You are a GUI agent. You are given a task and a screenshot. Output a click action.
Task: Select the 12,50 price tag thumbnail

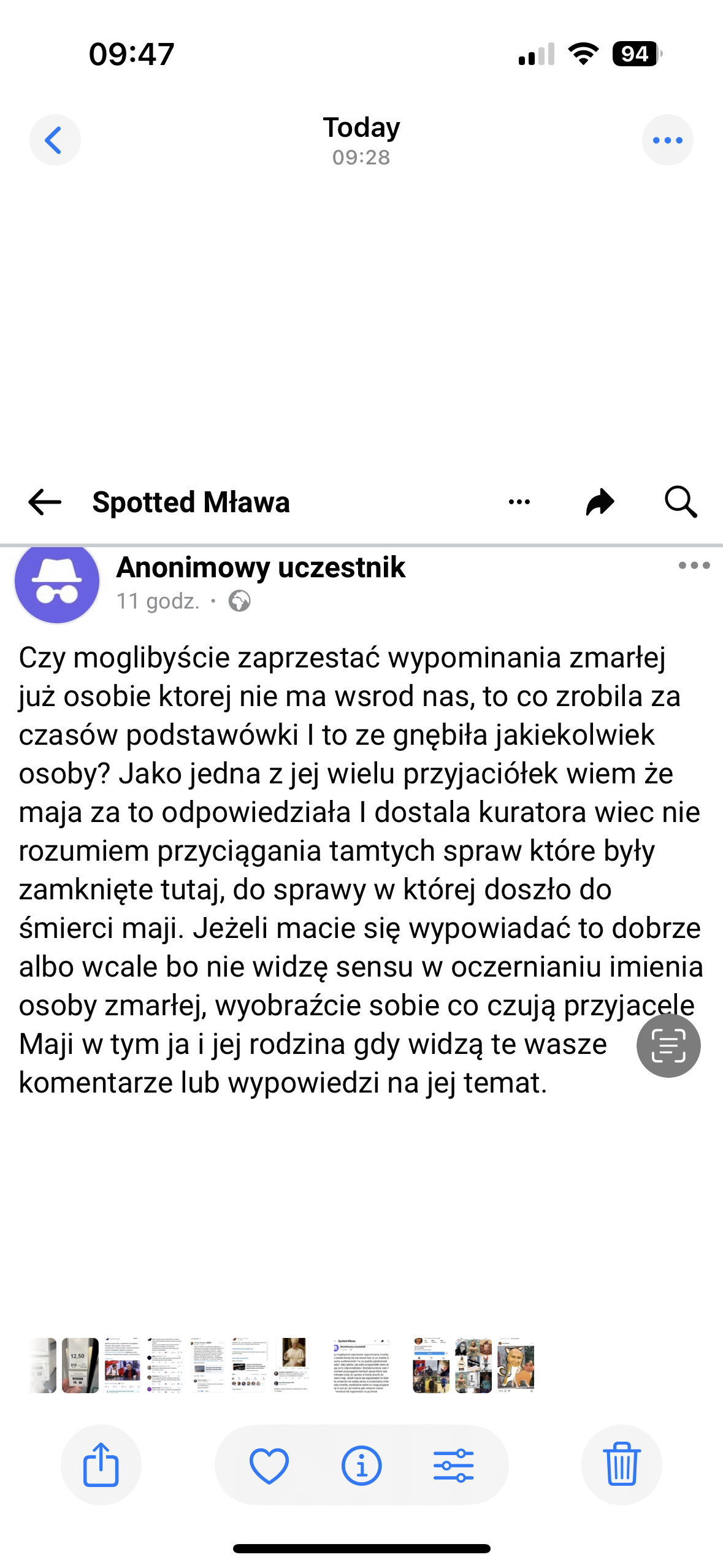(x=80, y=1365)
